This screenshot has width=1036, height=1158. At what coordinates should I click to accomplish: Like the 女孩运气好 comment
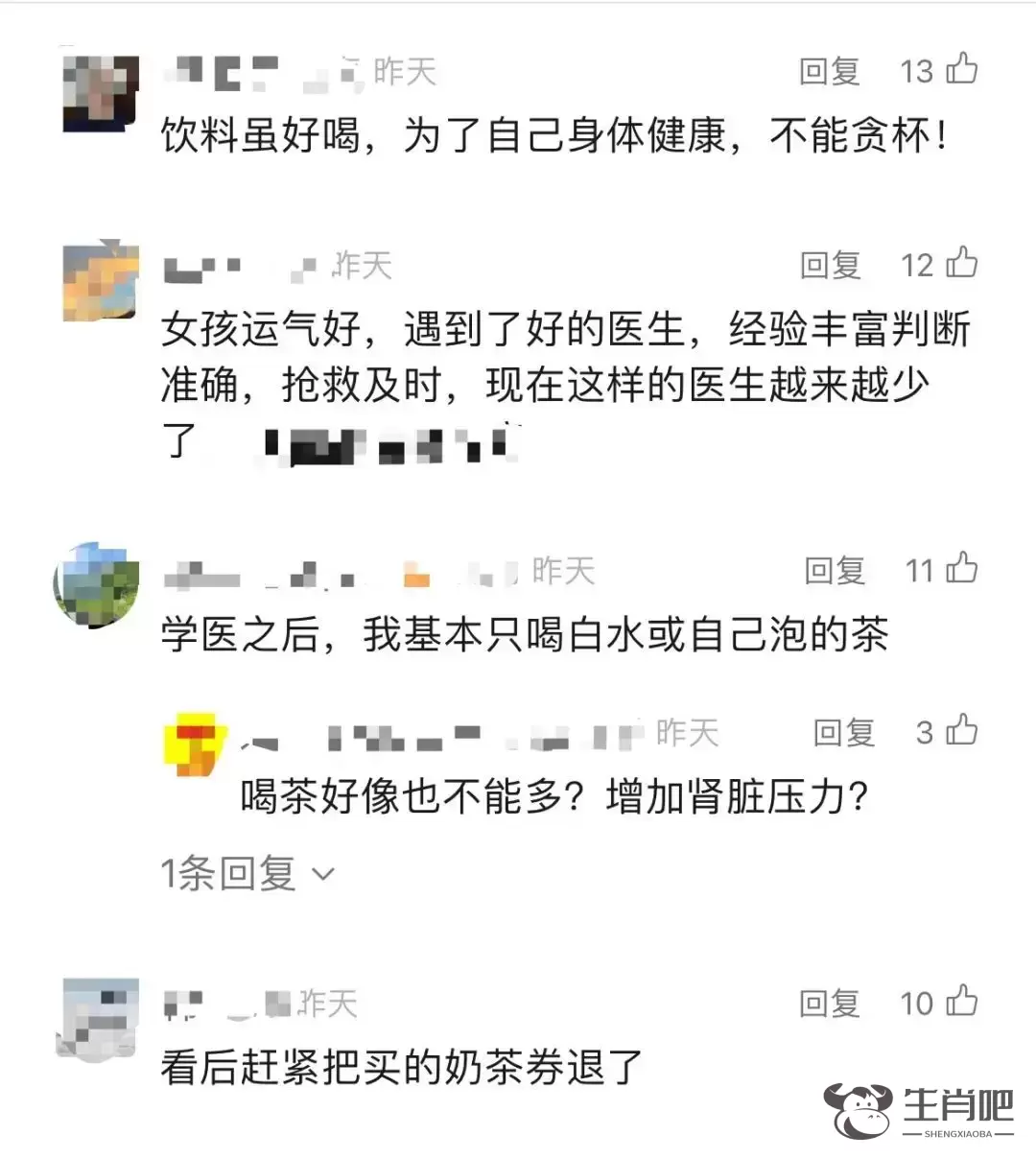click(x=961, y=263)
